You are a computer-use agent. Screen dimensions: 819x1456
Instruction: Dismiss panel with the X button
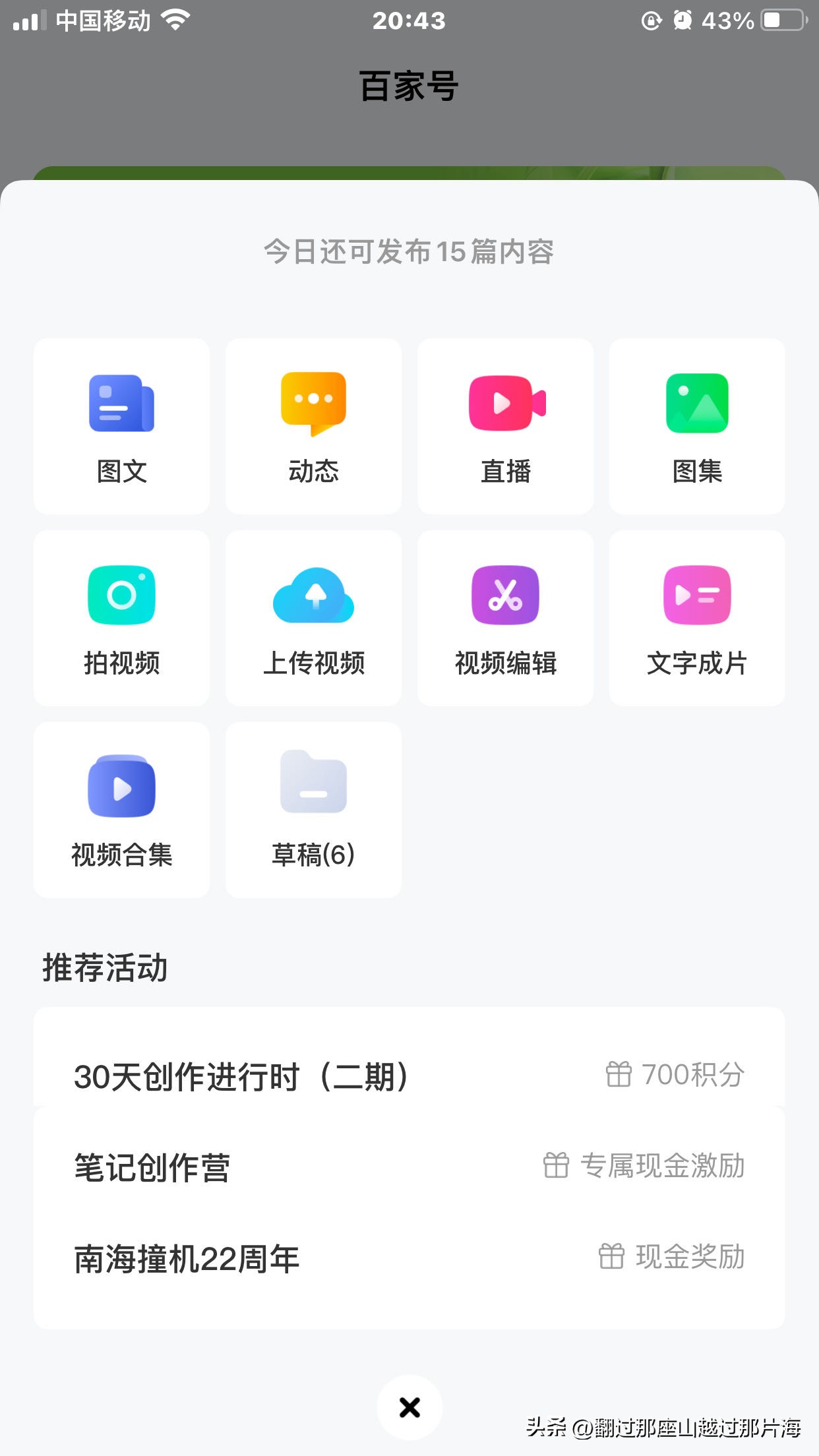[x=409, y=1407]
